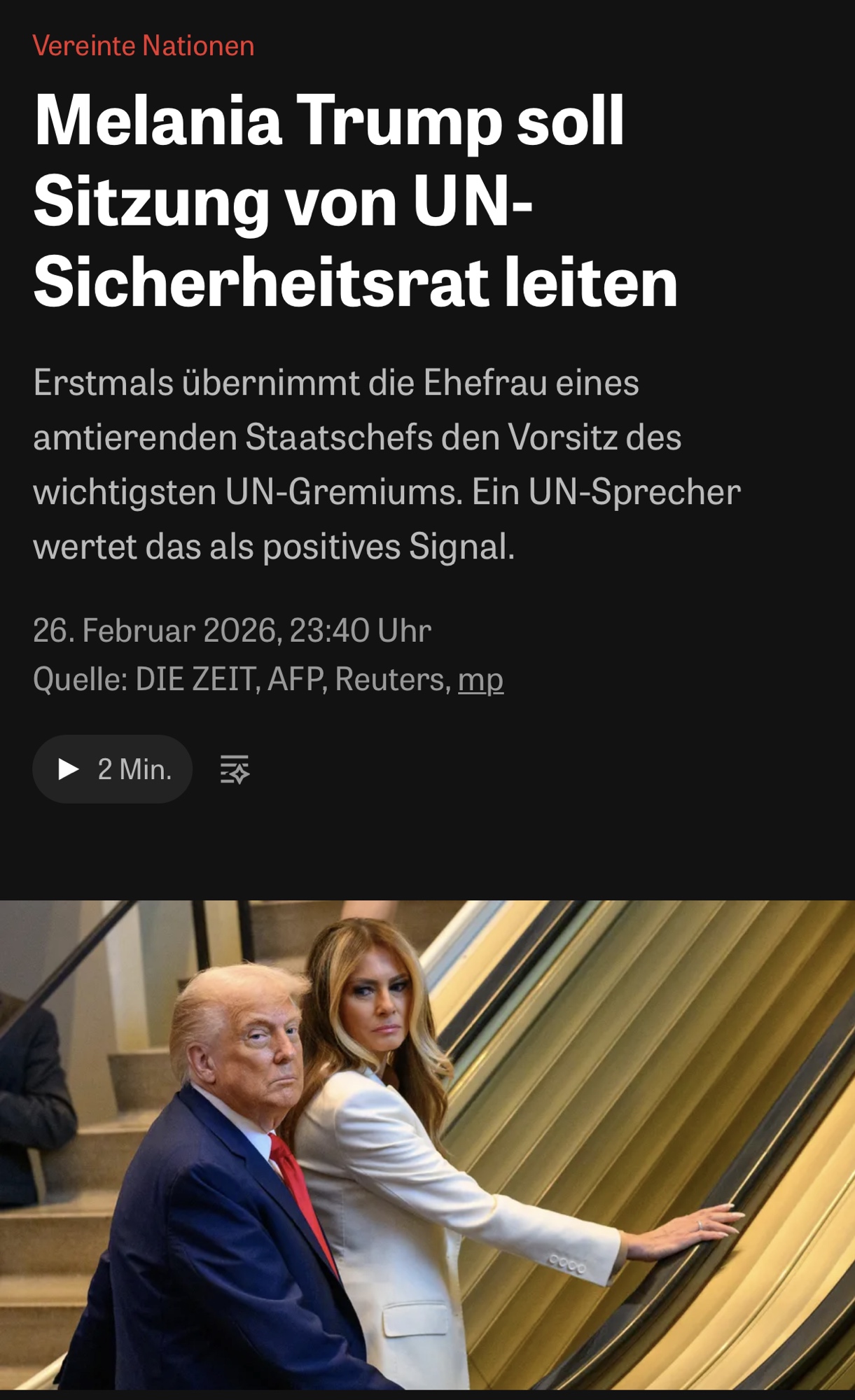The image size is (855, 1400).
Task: Play the 2 Min. audio version
Action: (112, 769)
